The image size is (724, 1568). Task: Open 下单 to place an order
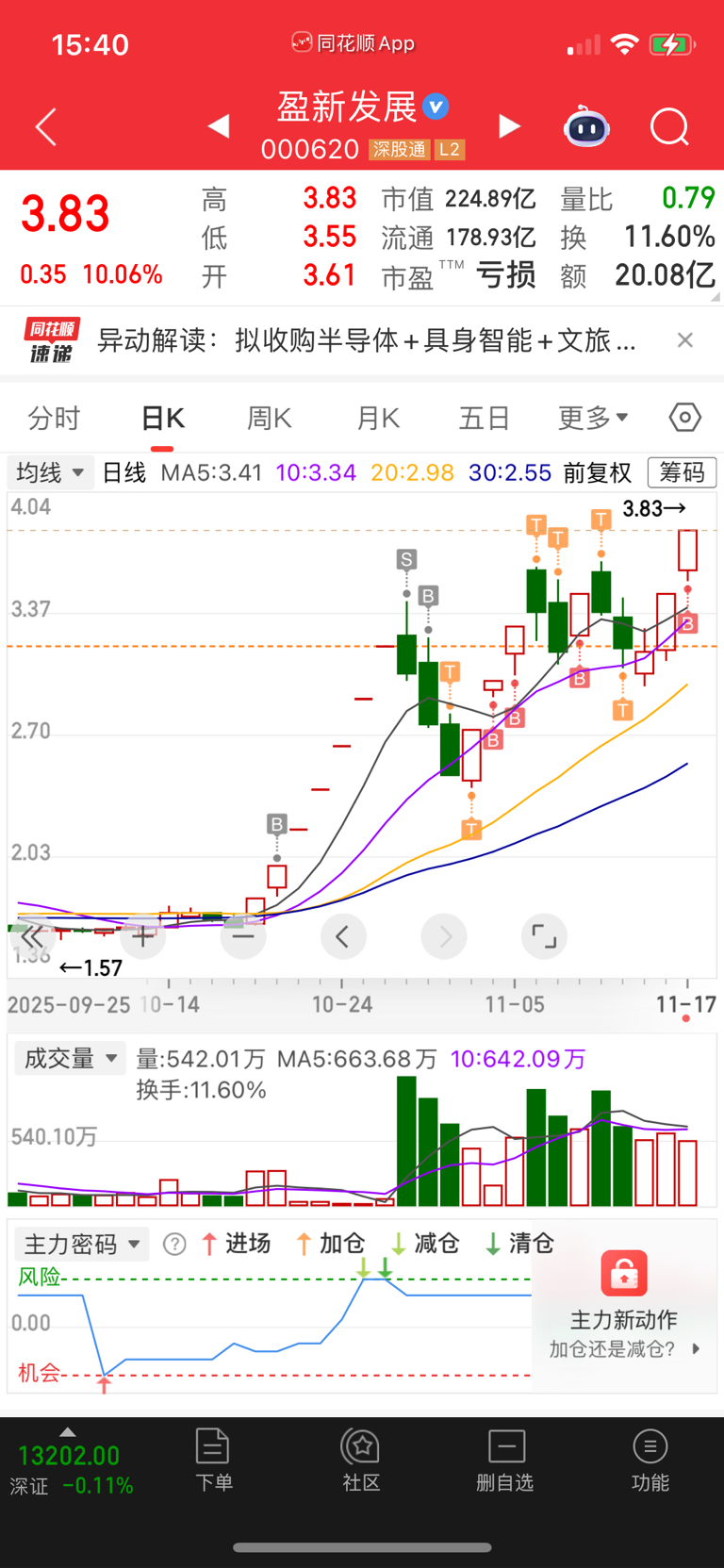(x=214, y=1460)
